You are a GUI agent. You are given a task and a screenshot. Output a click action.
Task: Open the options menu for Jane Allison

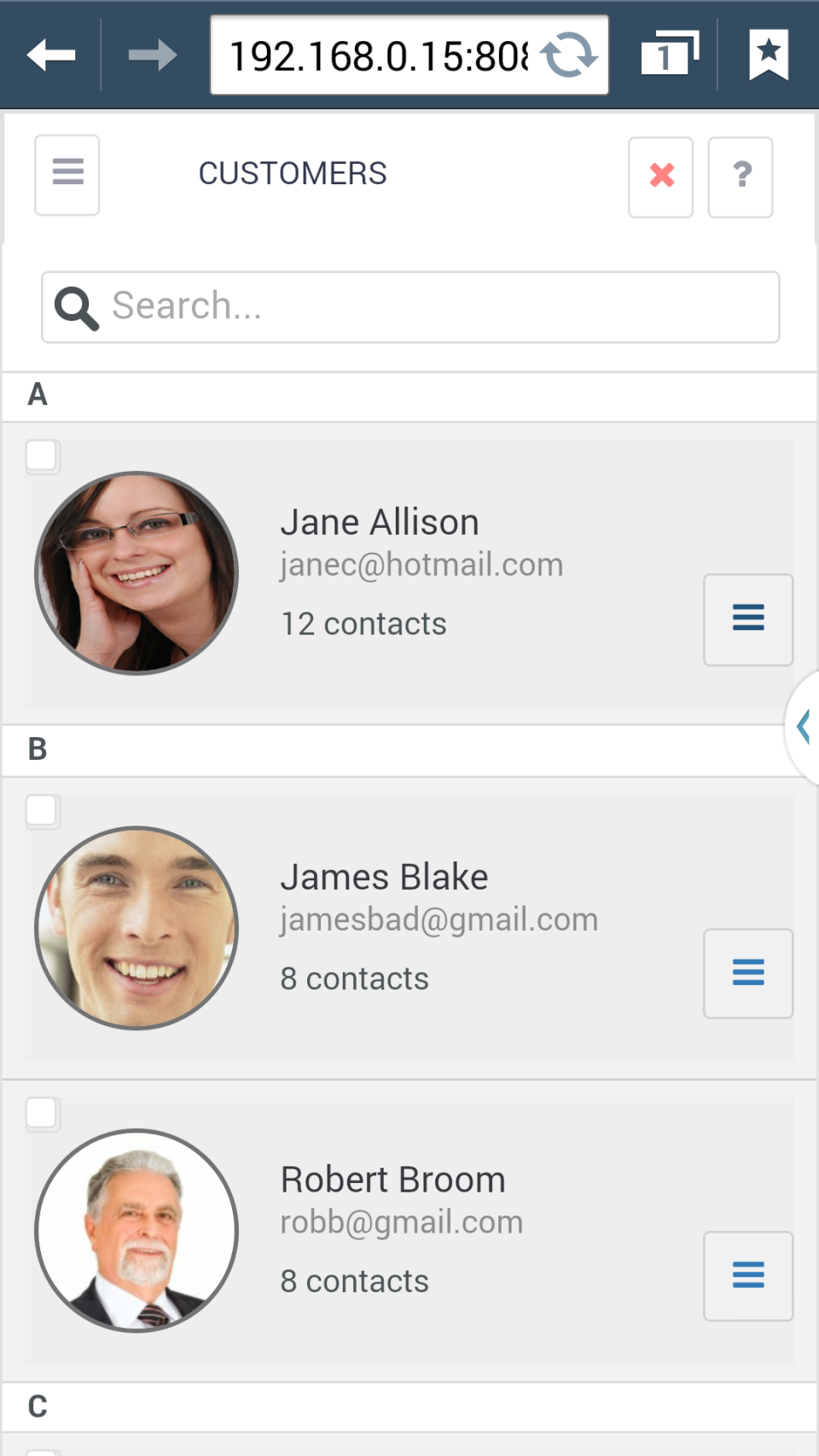tap(747, 620)
